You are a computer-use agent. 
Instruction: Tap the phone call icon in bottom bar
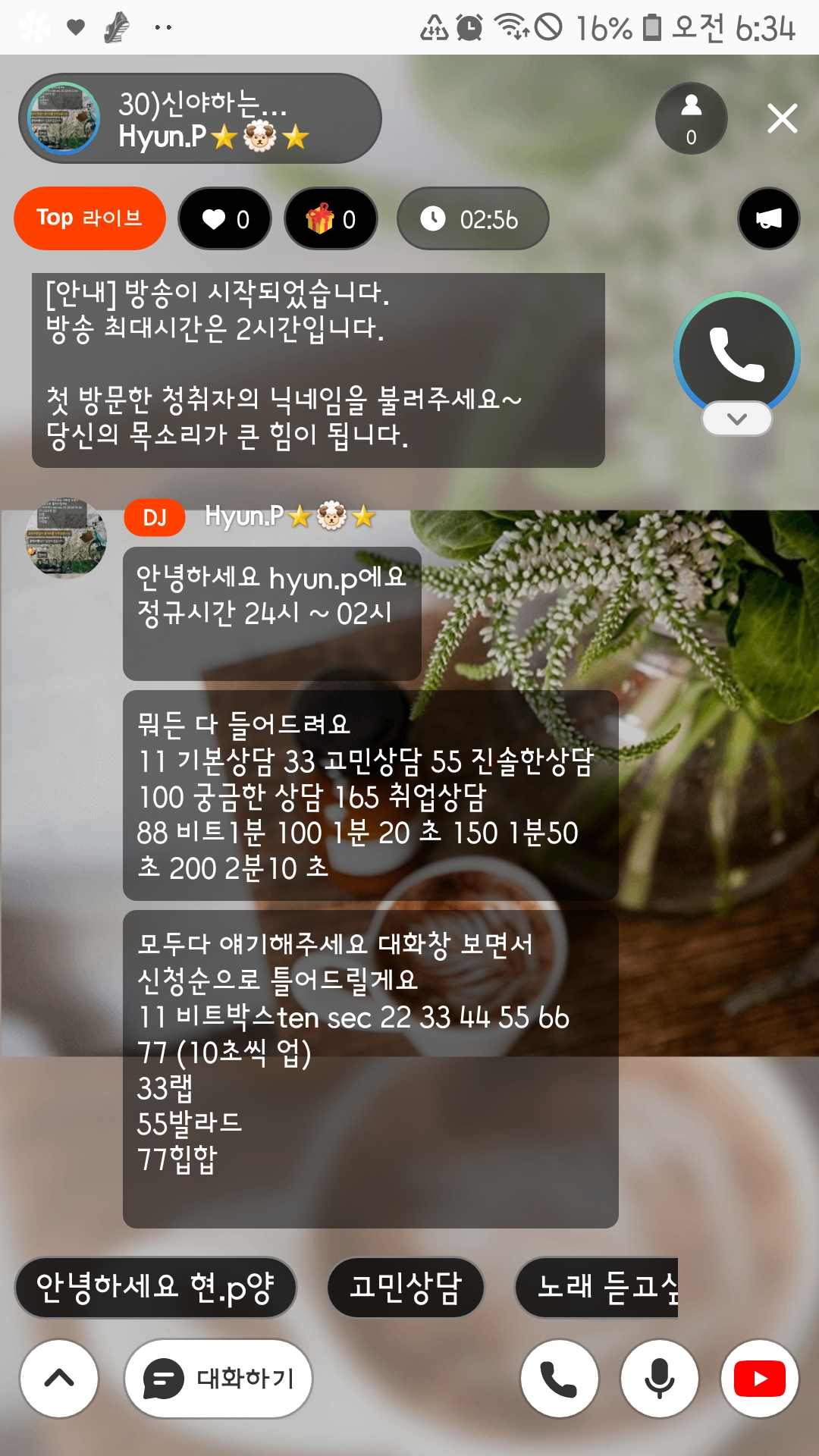pyautogui.click(x=559, y=1378)
